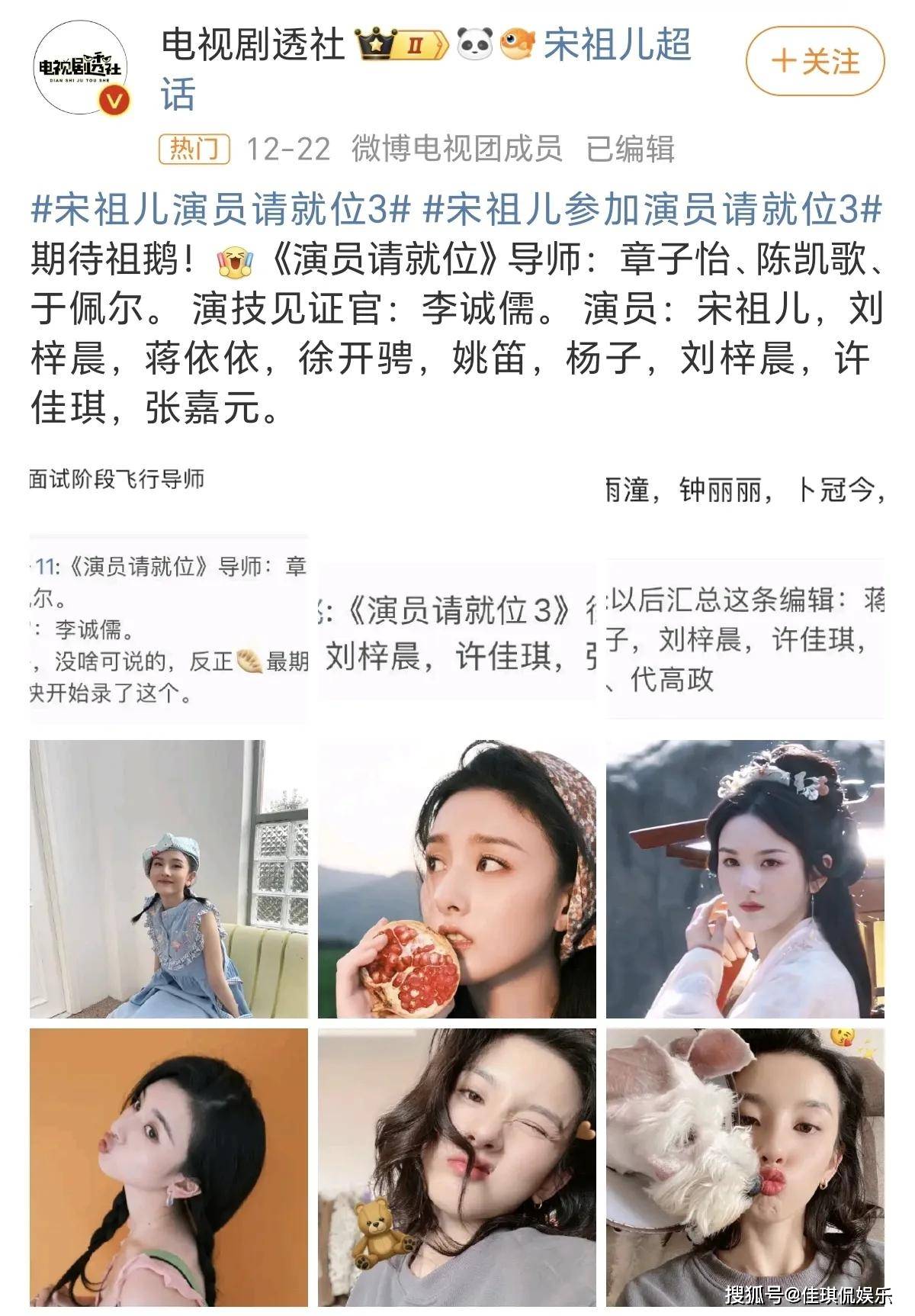Screen dimensions: 915x1316
Task: View the orange background braid photo
Action: pos(169,1167)
